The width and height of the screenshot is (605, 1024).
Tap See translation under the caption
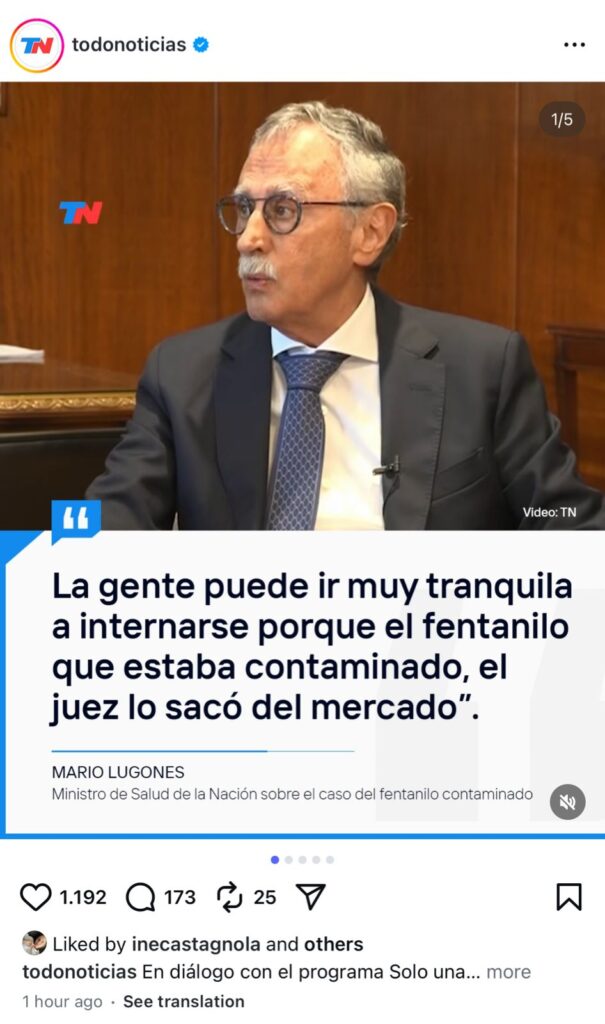pyautogui.click(x=184, y=1001)
